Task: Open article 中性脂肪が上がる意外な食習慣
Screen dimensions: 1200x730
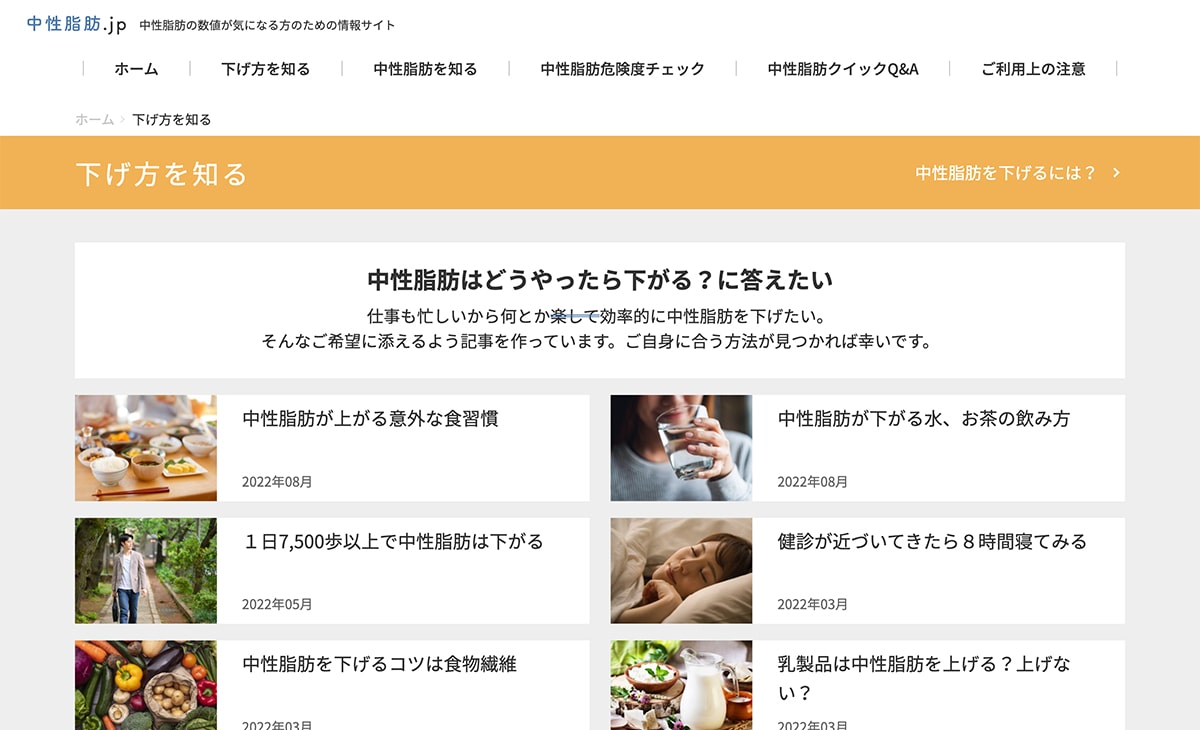Action: tap(371, 419)
